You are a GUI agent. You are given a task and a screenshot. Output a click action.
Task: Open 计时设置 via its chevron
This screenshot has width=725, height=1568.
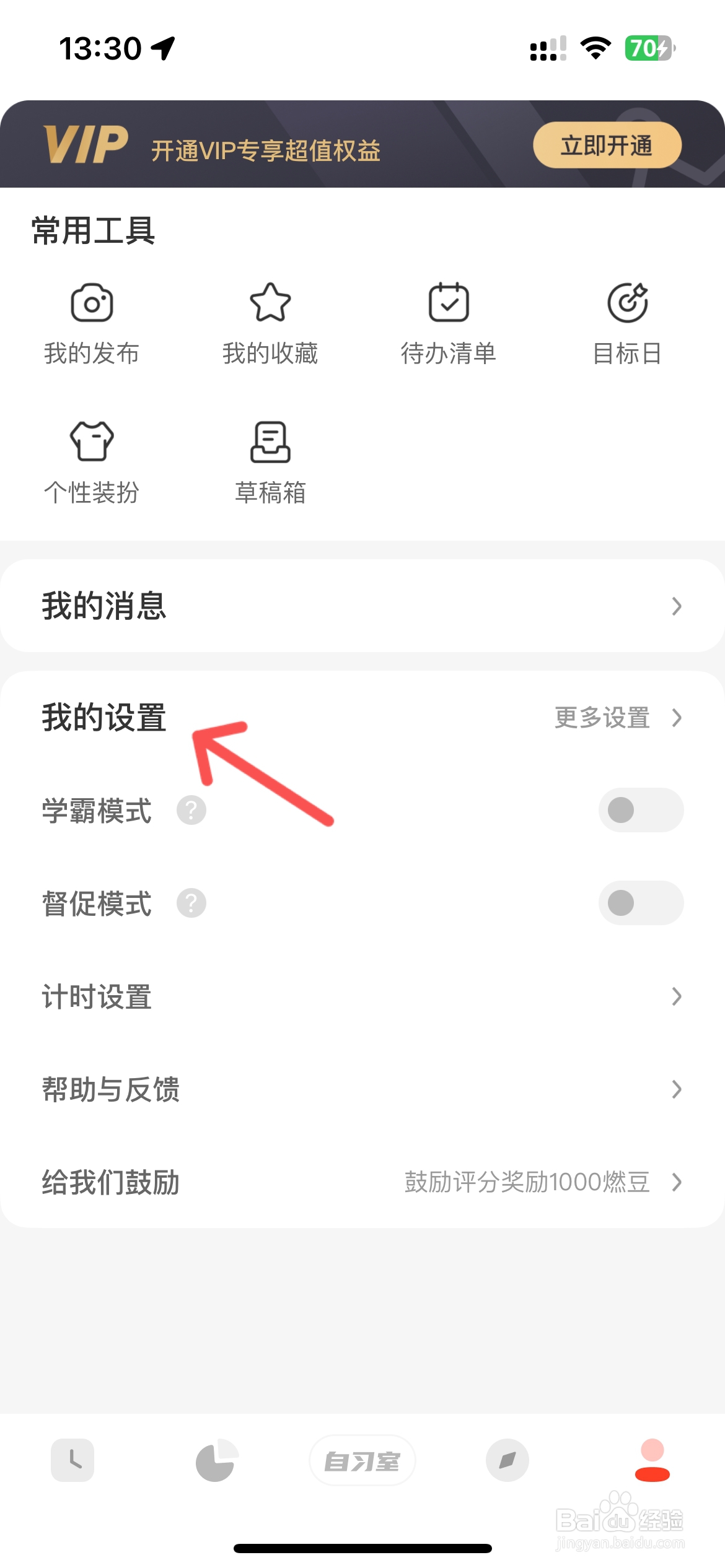click(677, 996)
